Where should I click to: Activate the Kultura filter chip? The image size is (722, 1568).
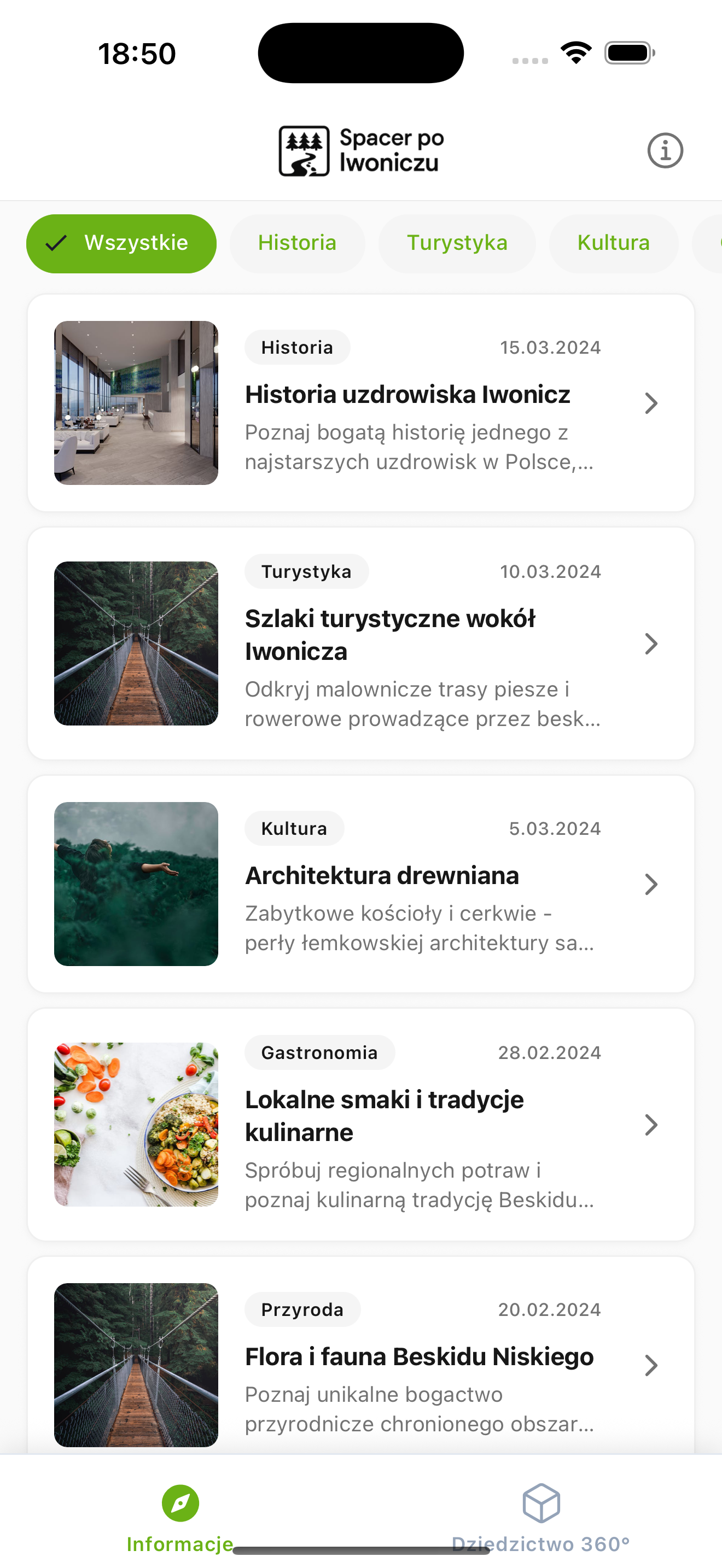(613, 243)
